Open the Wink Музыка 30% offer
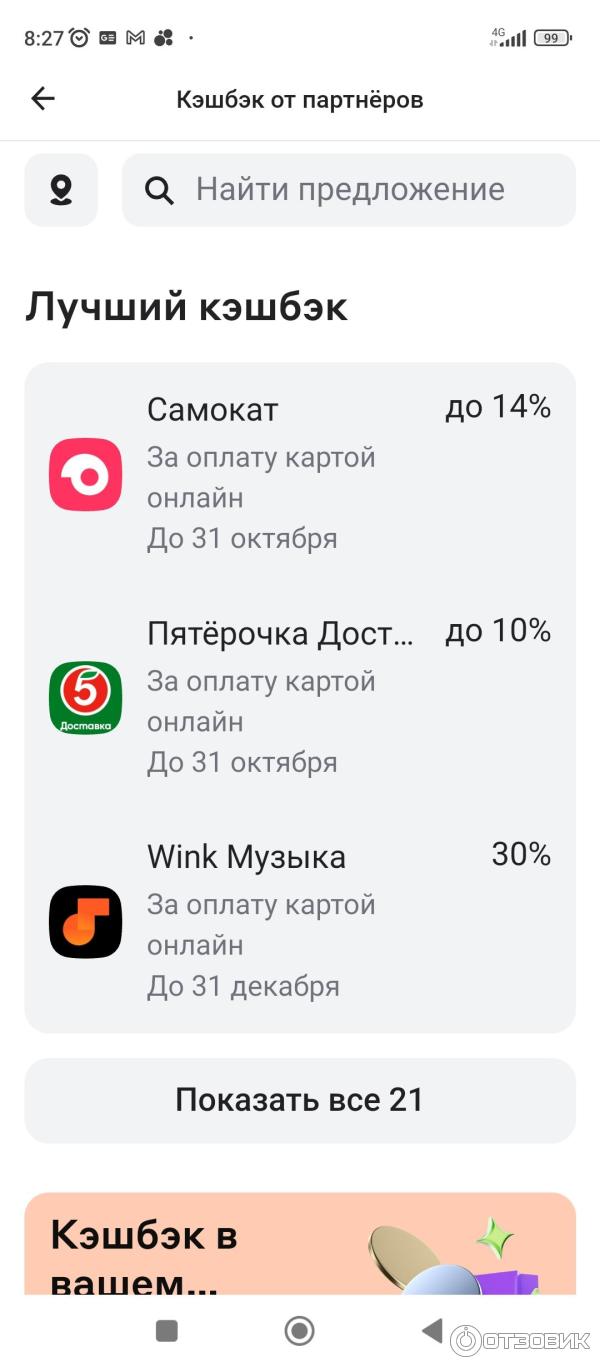Screen dimensions: 600x1367 click(300, 920)
